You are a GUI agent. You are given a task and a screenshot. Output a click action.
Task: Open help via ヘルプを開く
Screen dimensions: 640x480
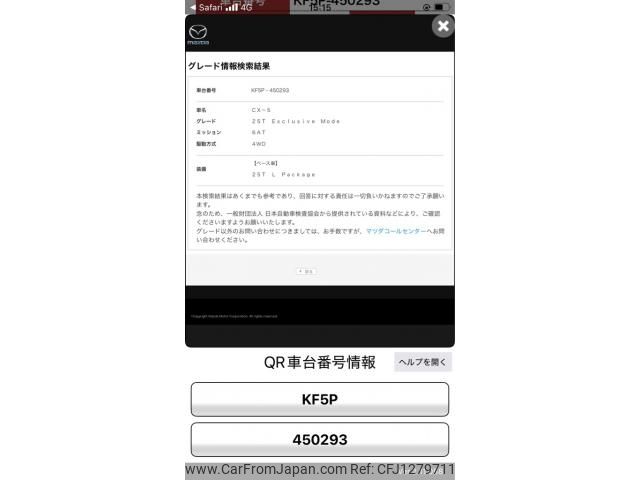[x=423, y=362]
